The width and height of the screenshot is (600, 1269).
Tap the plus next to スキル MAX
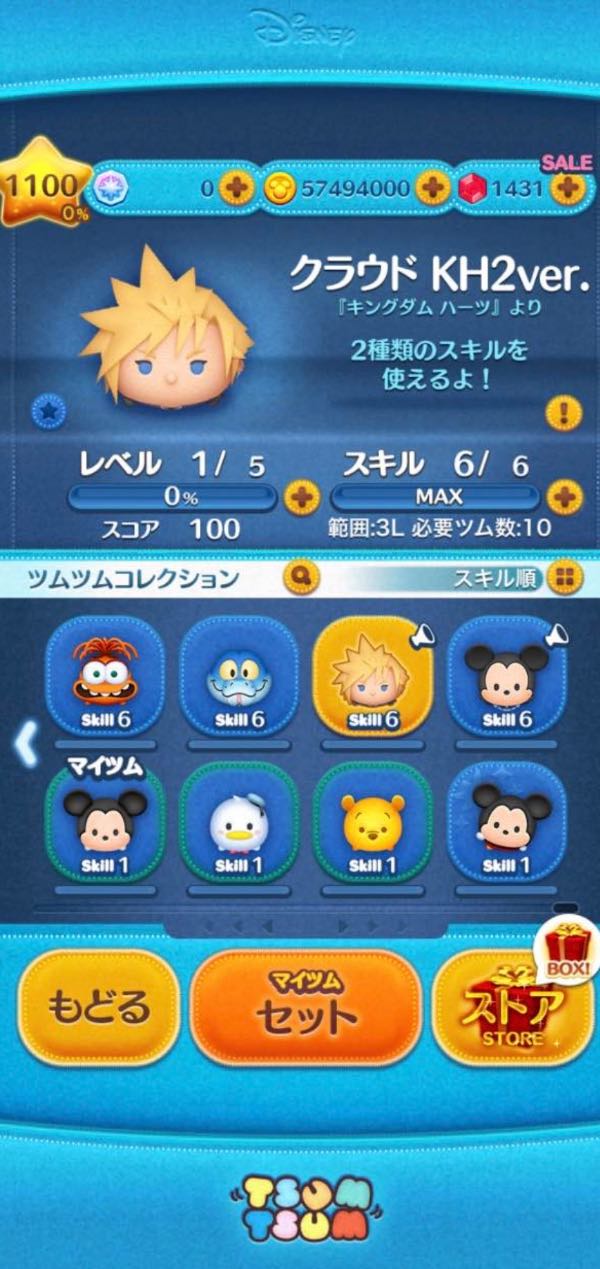565,496
